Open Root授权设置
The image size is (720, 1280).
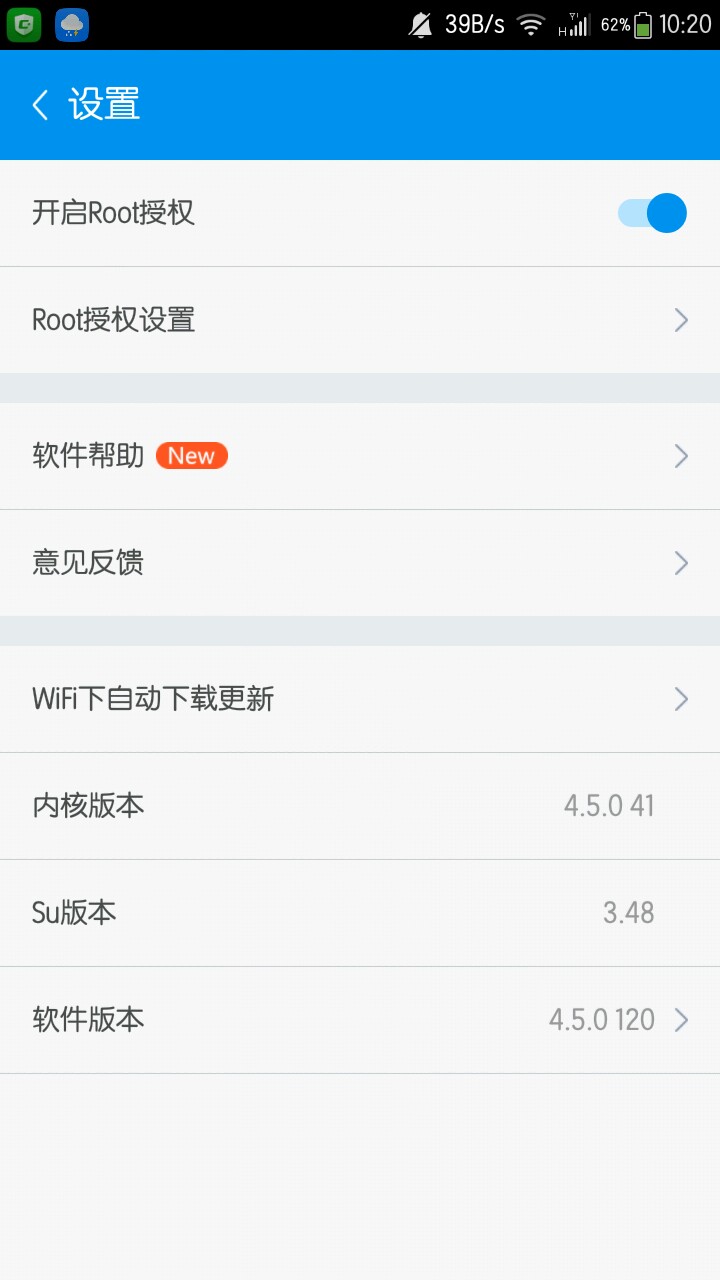[x=360, y=320]
